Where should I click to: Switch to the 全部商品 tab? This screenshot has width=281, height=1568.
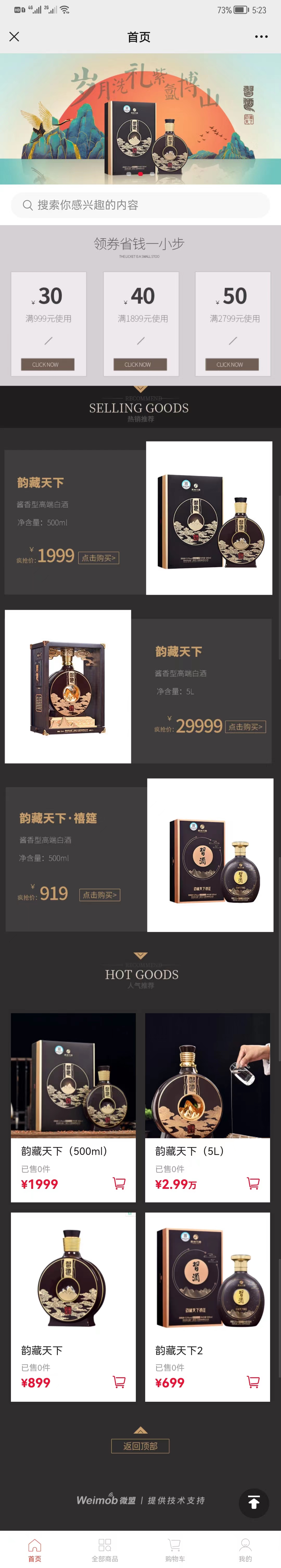[x=105, y=1549]
